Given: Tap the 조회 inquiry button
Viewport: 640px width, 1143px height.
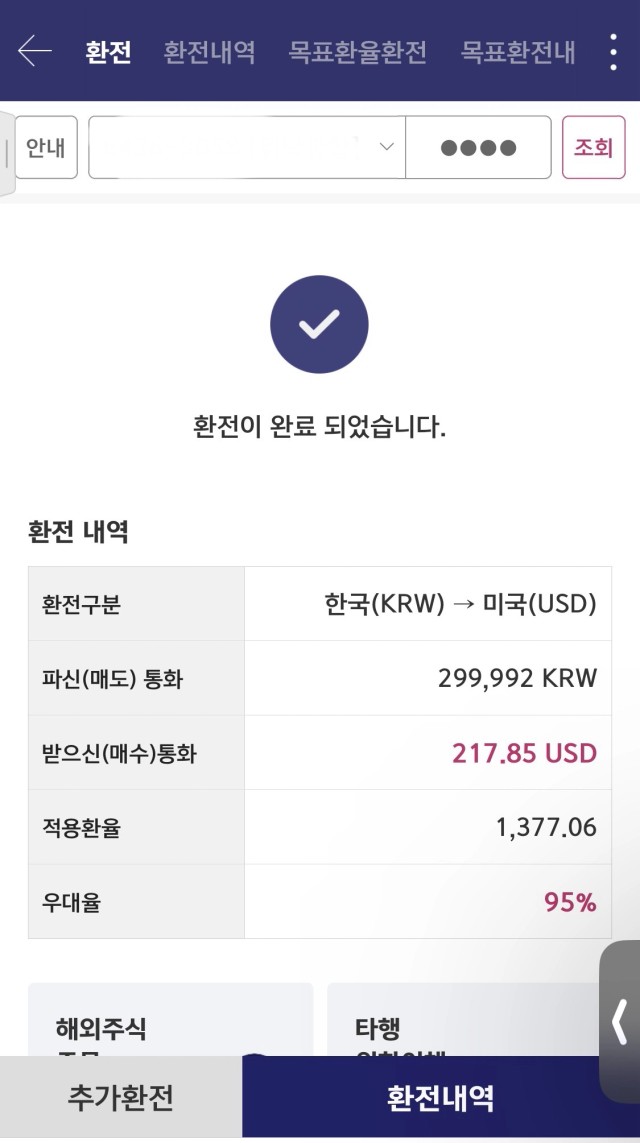Looking at the screenshot, I should 593,147.
